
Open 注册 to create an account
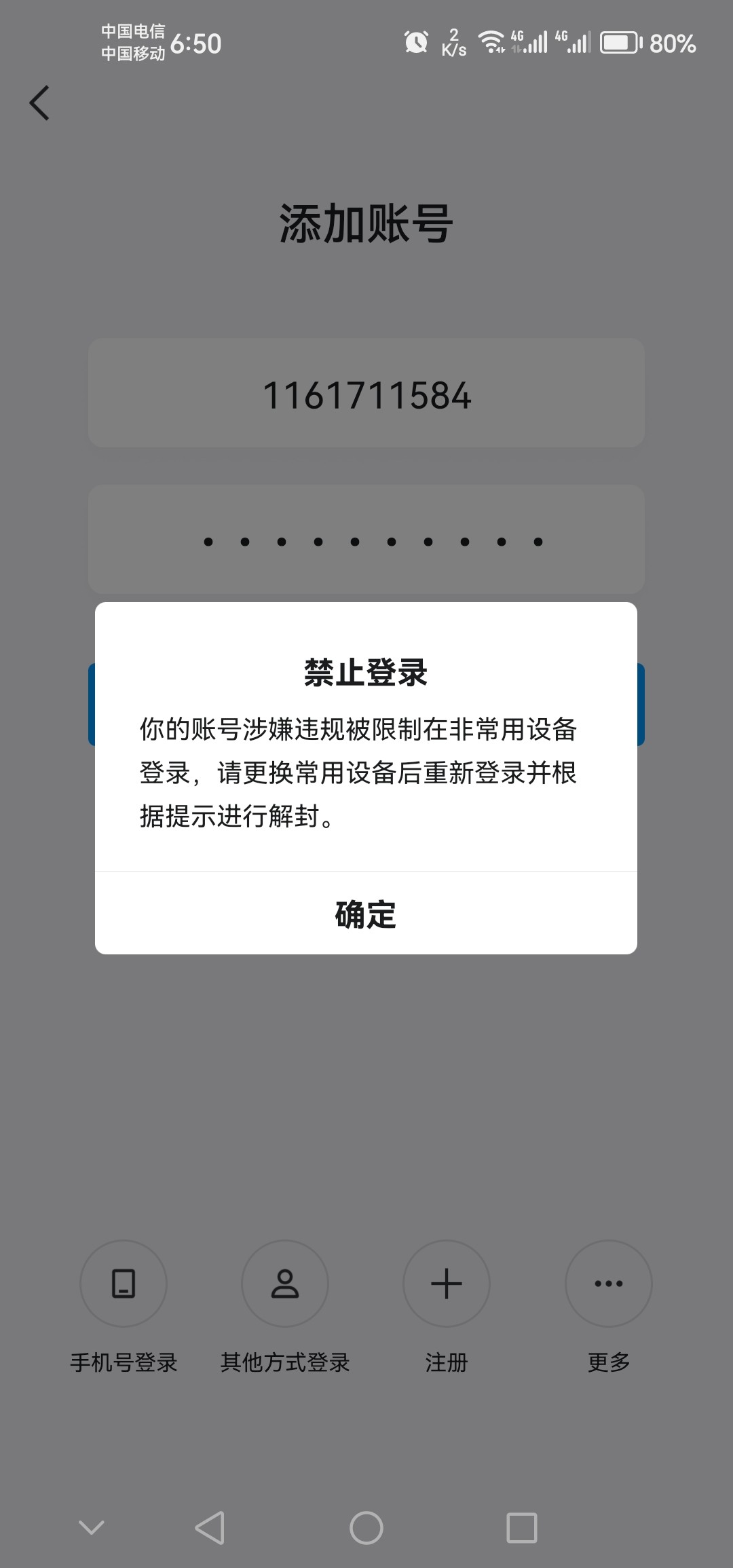click(447, 1284)
